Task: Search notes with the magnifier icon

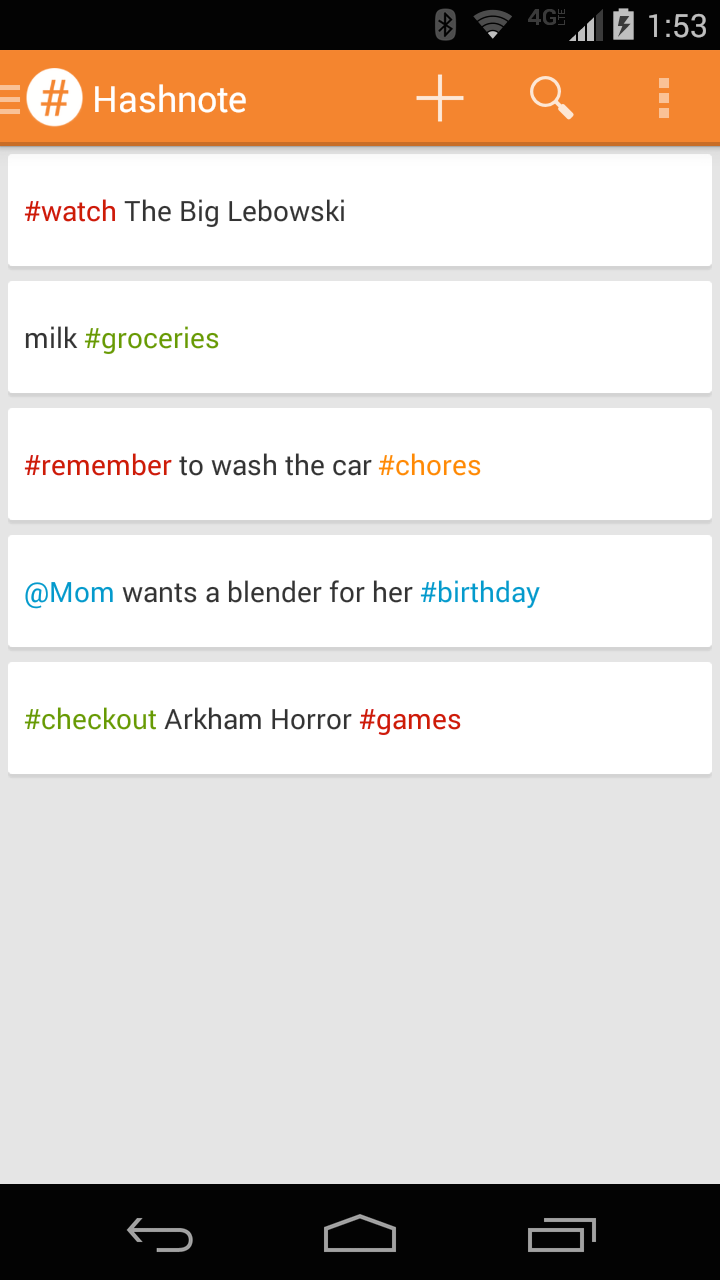Action: click(551, 99)
